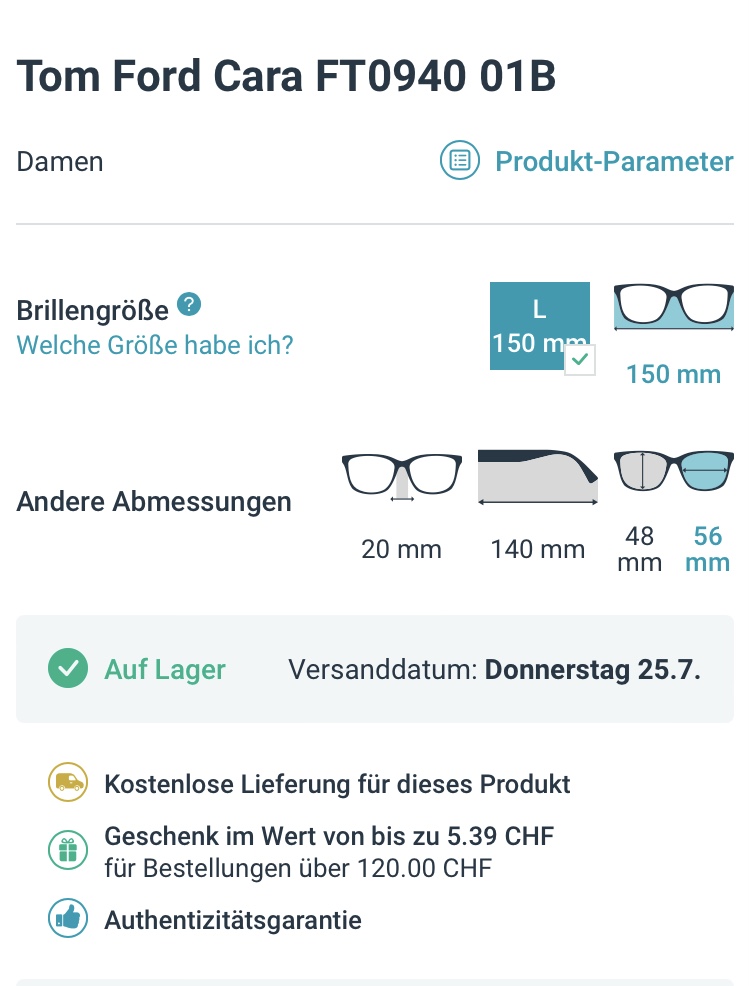Tap the help icon beside Brillengröße
Screen dimensions: 750x986
pyautogui.click(x=189, y=304)
